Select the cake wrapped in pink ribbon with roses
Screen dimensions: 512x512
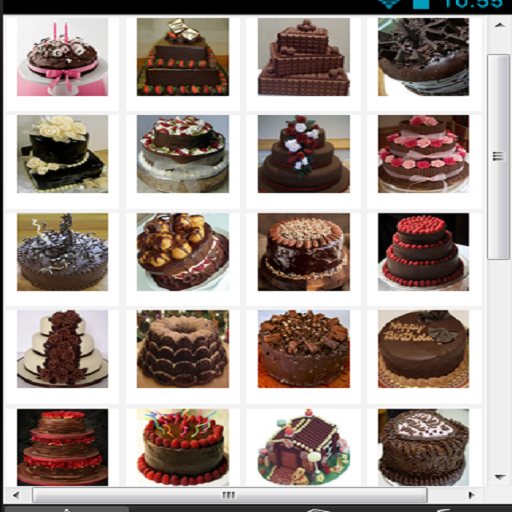tap(423, 154)
